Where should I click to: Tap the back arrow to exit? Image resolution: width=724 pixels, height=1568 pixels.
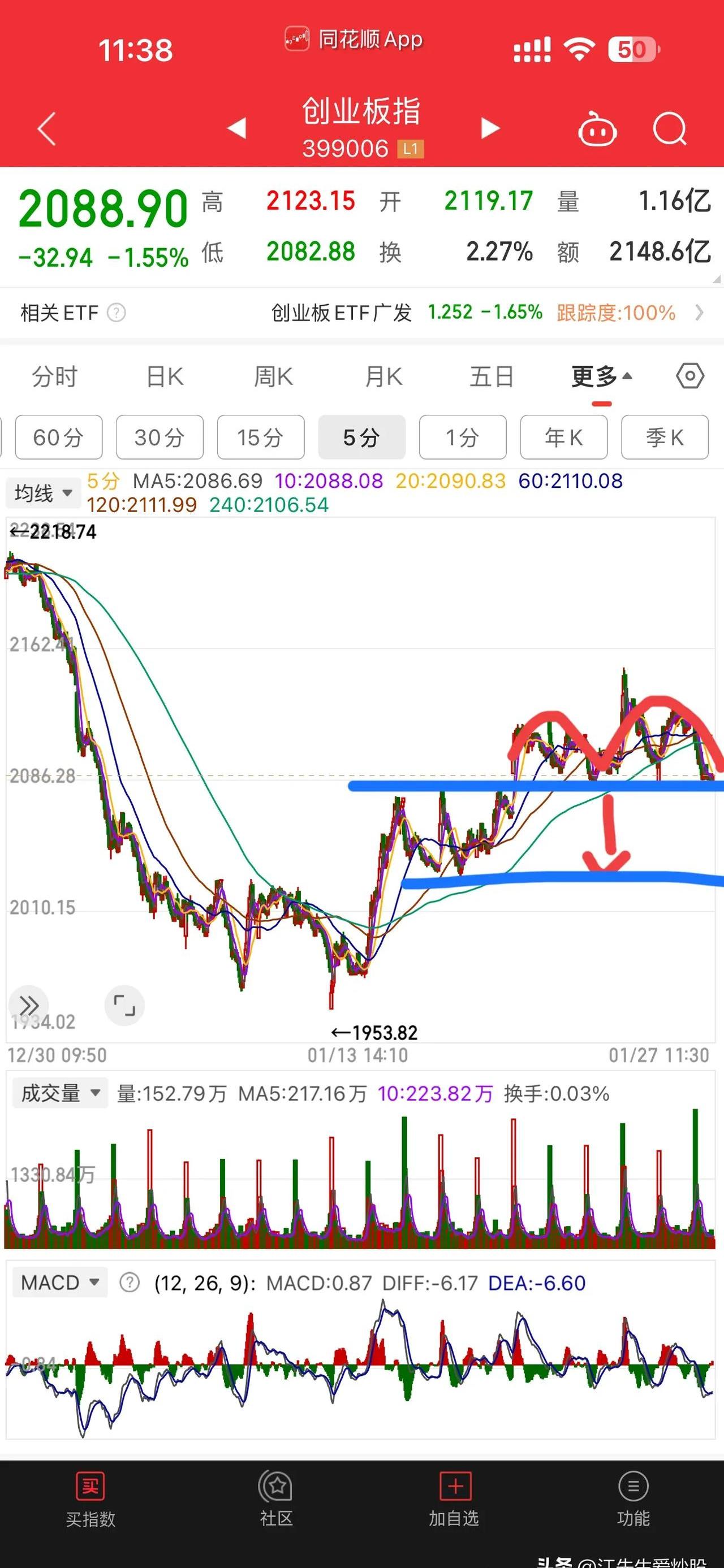46,128
